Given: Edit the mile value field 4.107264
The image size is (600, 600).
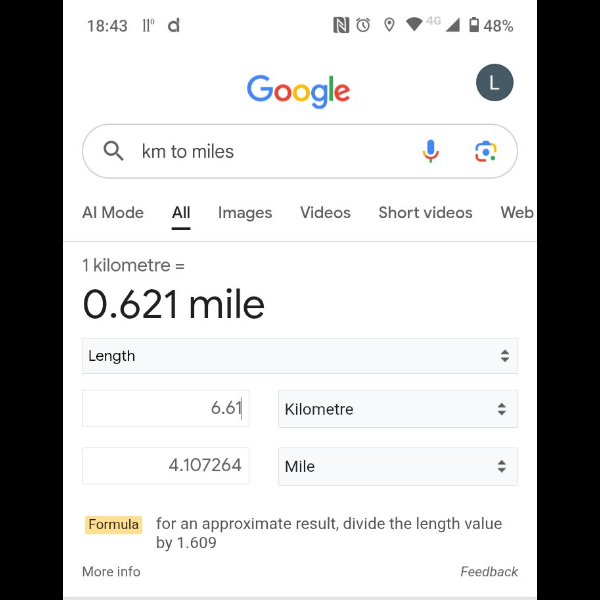Looking at the screenshot, I should (x=166, y=466).
